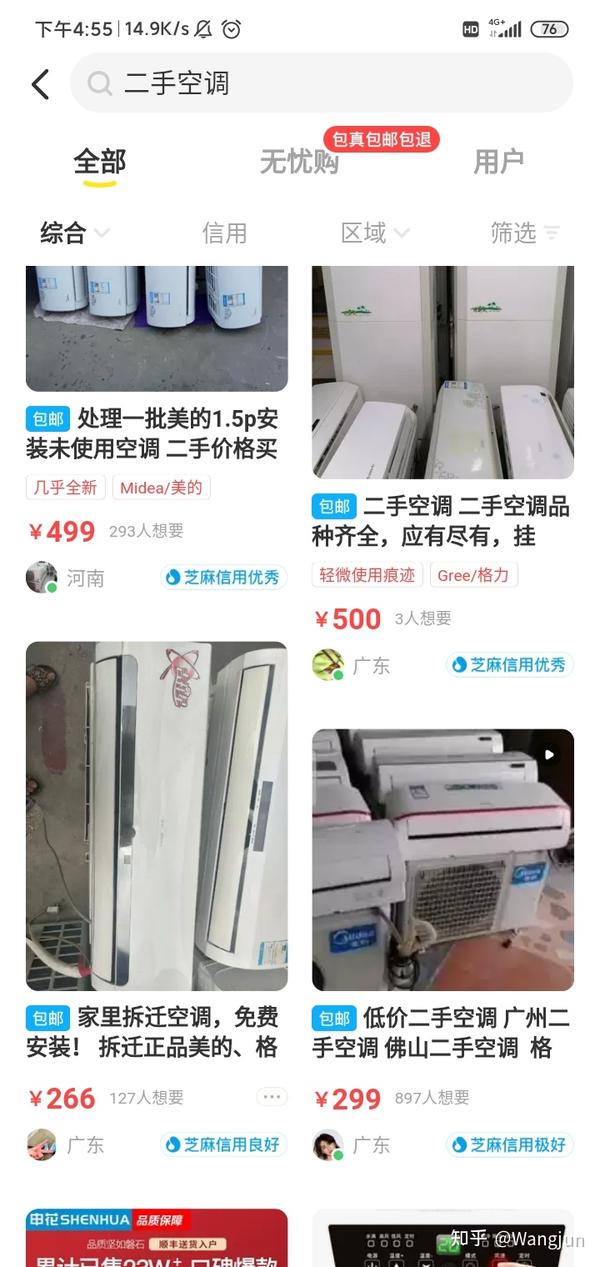
Task: Switch to the 用户 tab
Action: coord(498,162)
